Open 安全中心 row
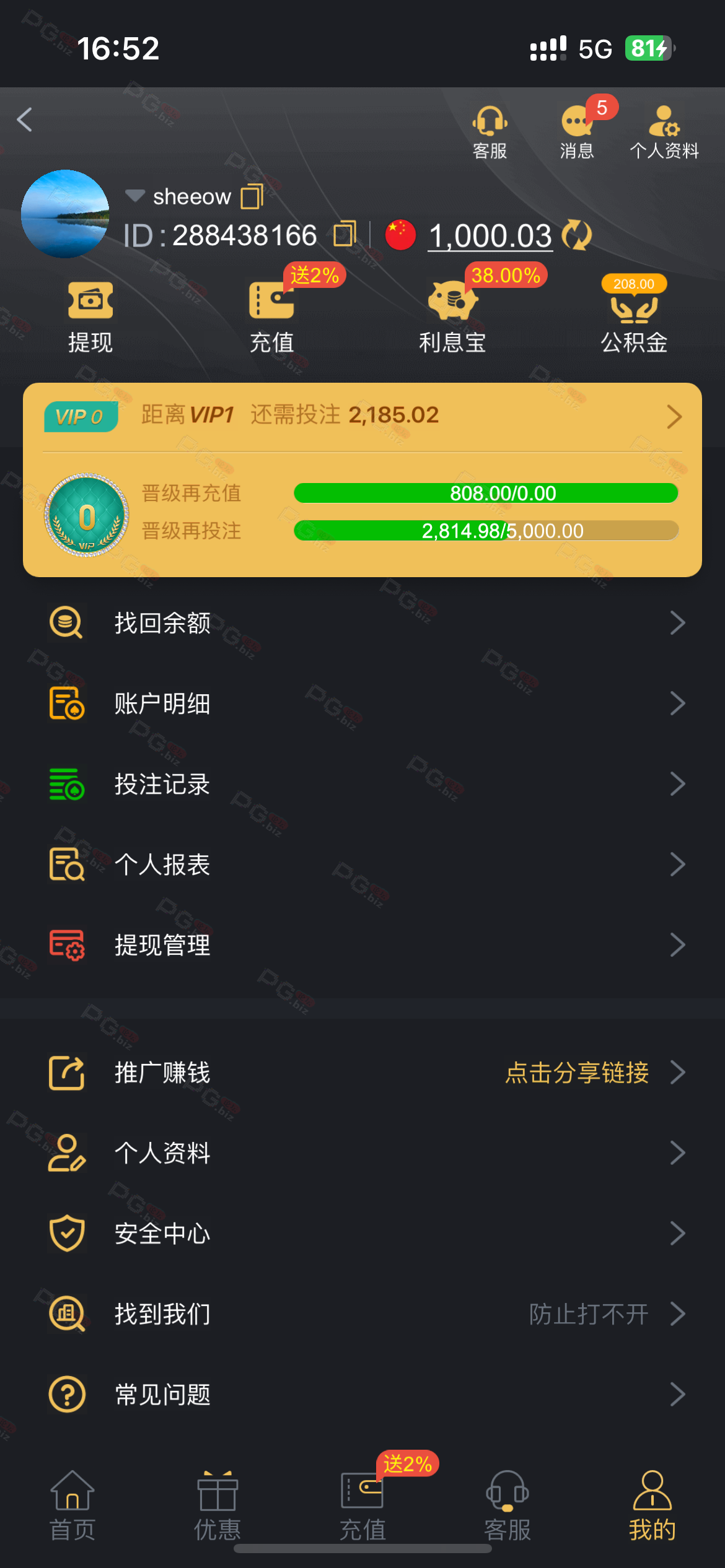725x1568 pixels. [362, 1234]
